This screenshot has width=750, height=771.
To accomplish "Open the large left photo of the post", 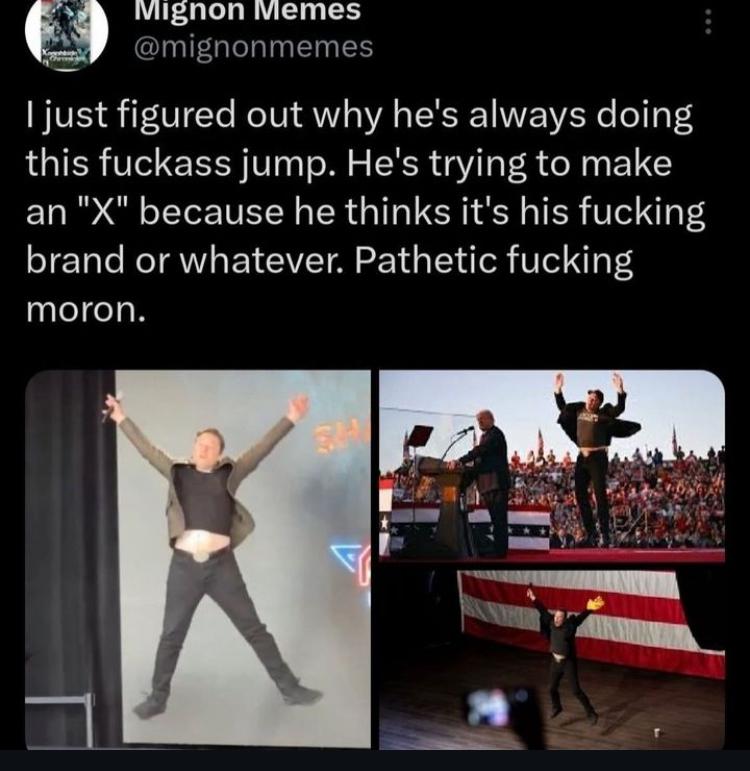I will point(198,558).
